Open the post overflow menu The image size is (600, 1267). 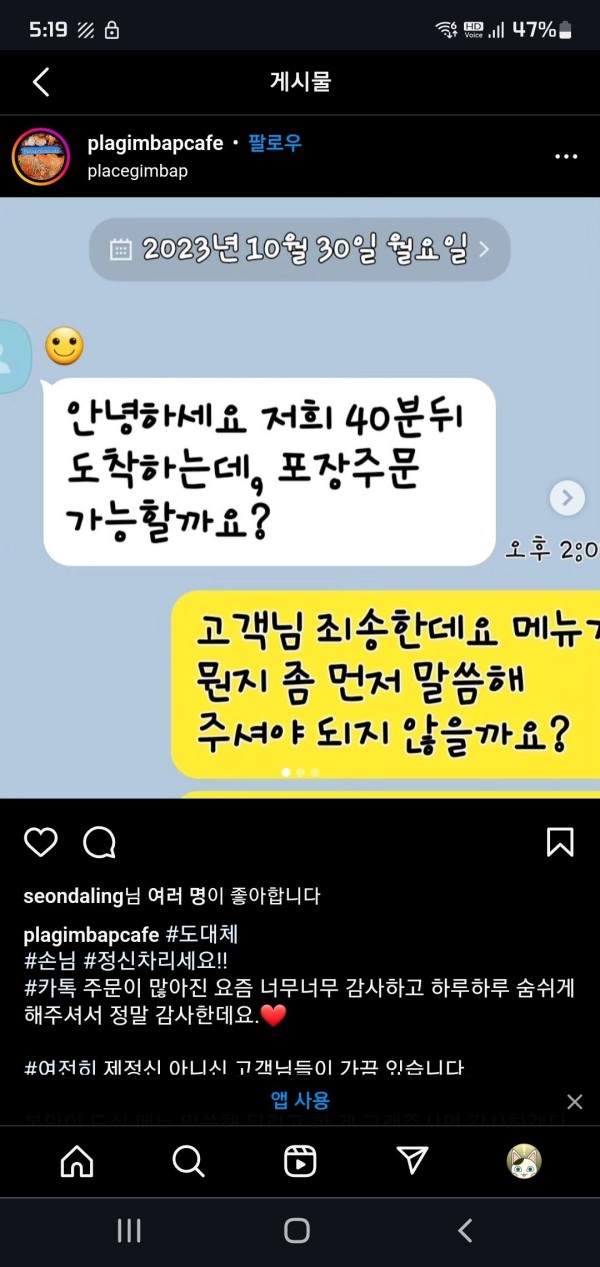[566, 157]
